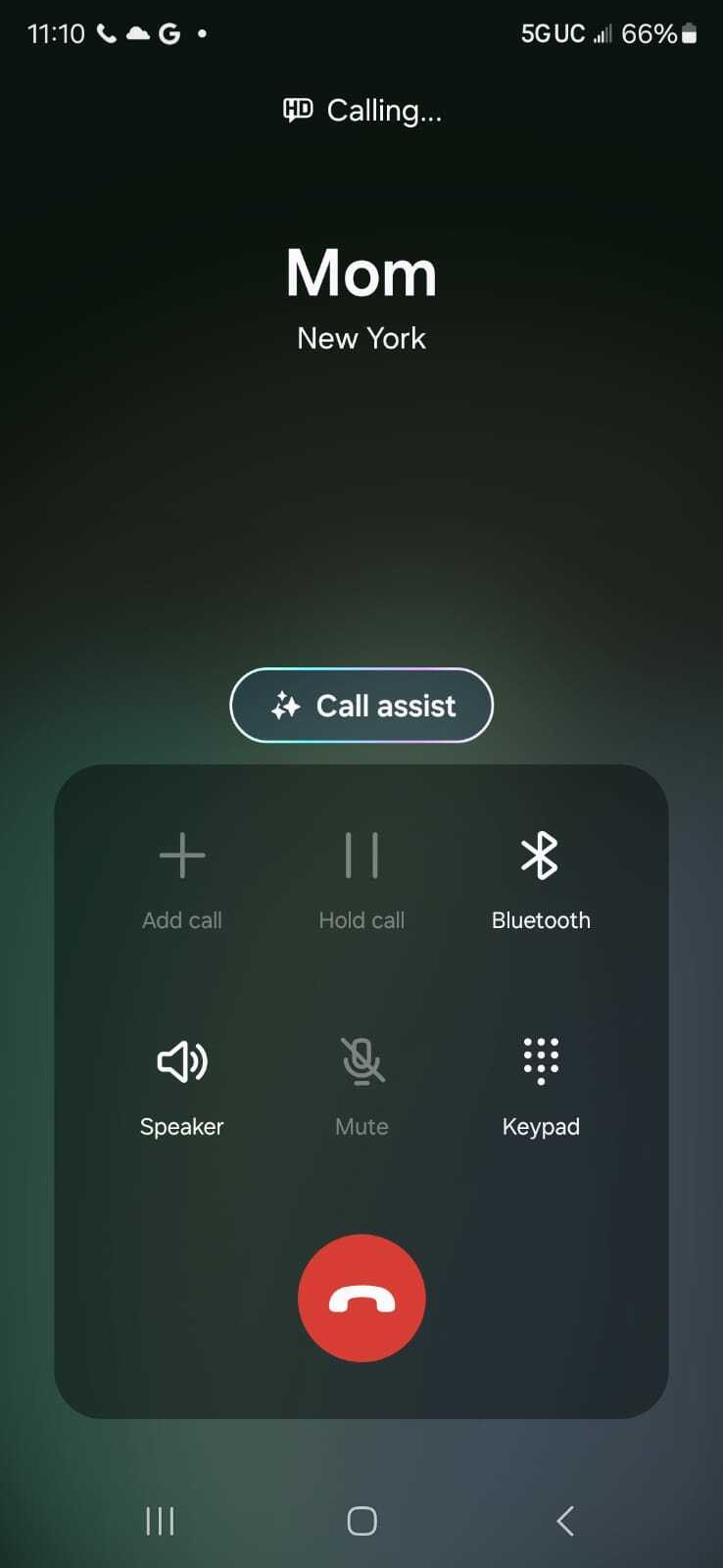723x1568 pixels.
Task: Go to the home screen
Action: click(361, 1521)
